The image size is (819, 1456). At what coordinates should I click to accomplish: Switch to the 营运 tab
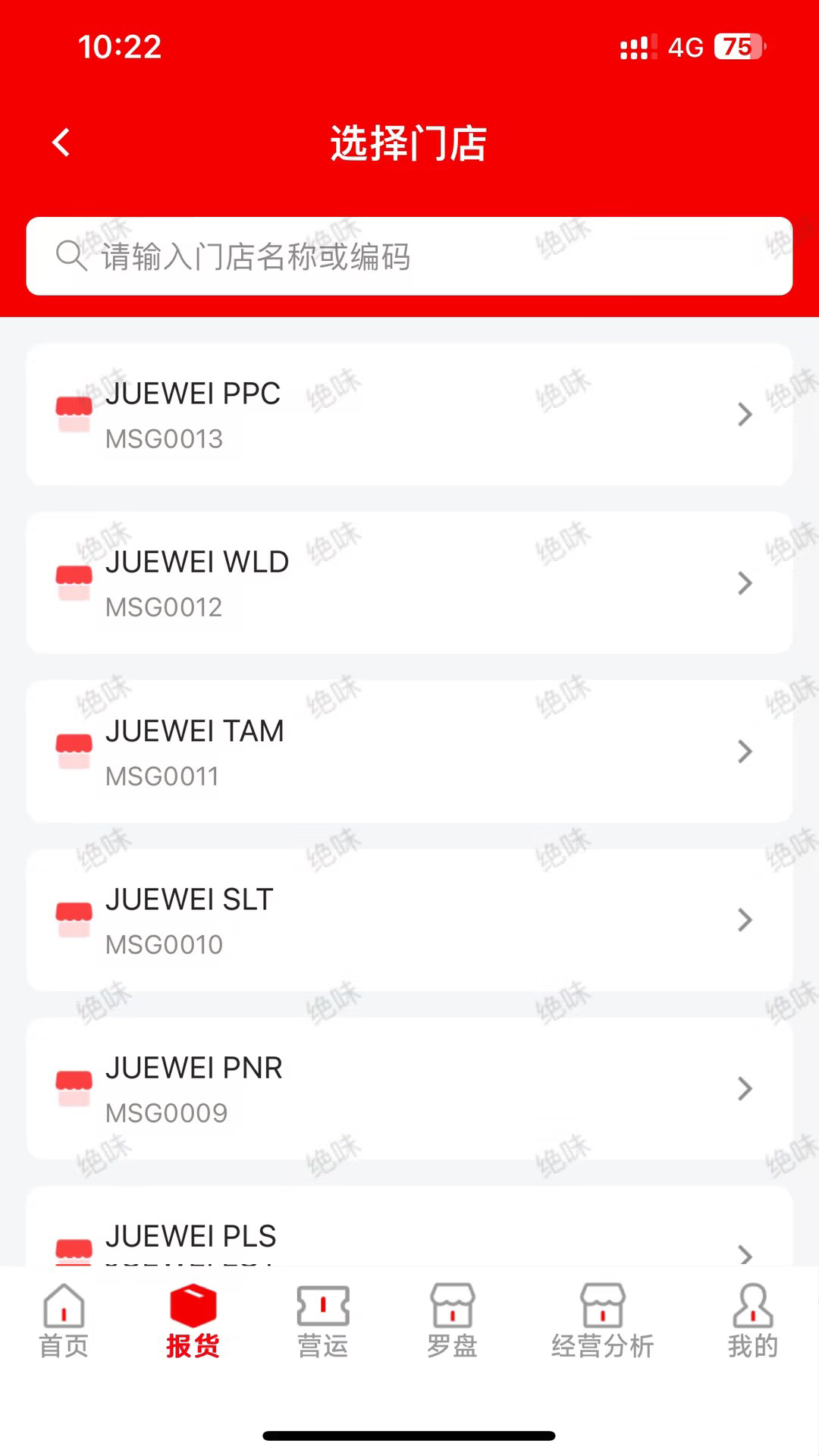point(323,1321)
